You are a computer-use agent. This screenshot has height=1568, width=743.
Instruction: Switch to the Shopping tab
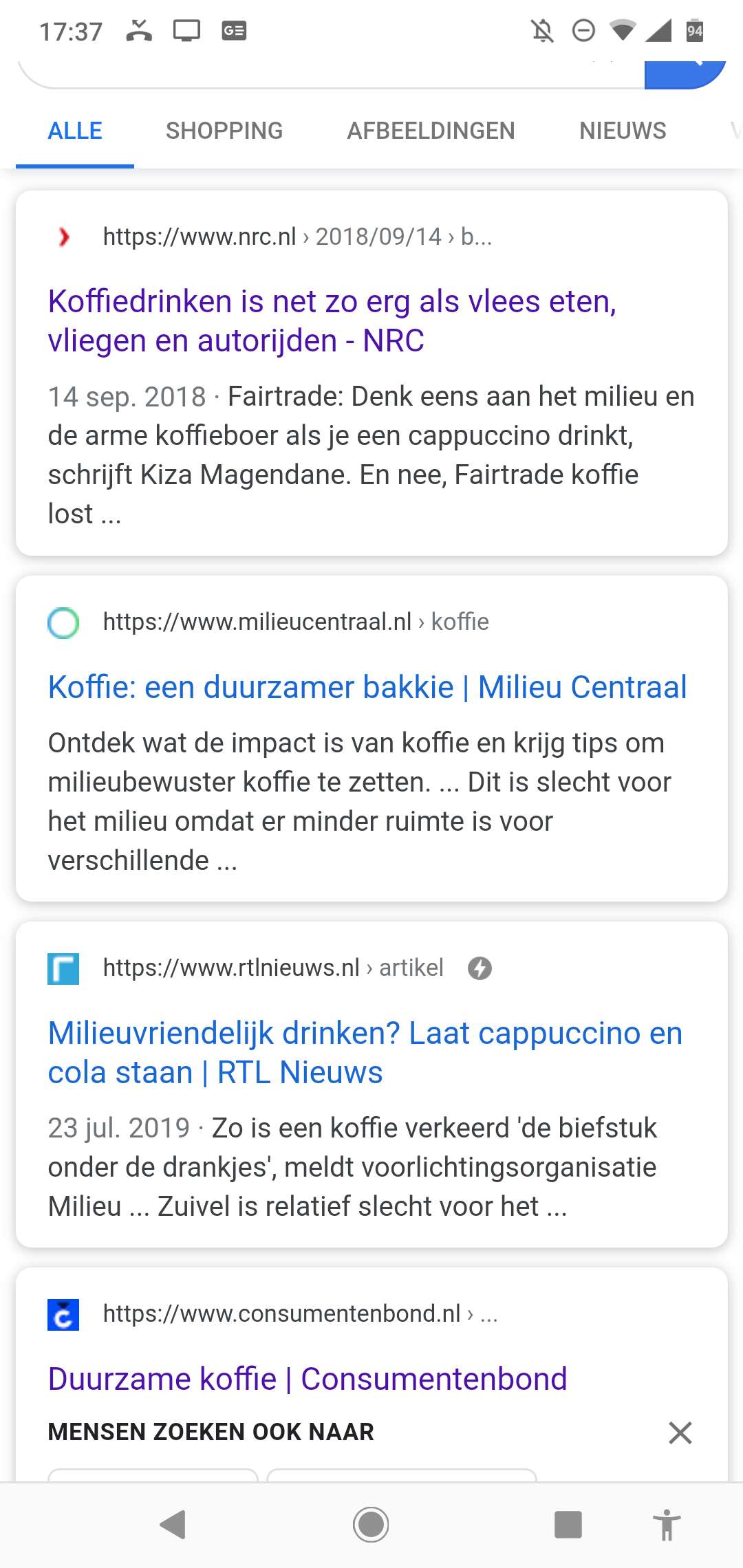click(x=224, y=131)
